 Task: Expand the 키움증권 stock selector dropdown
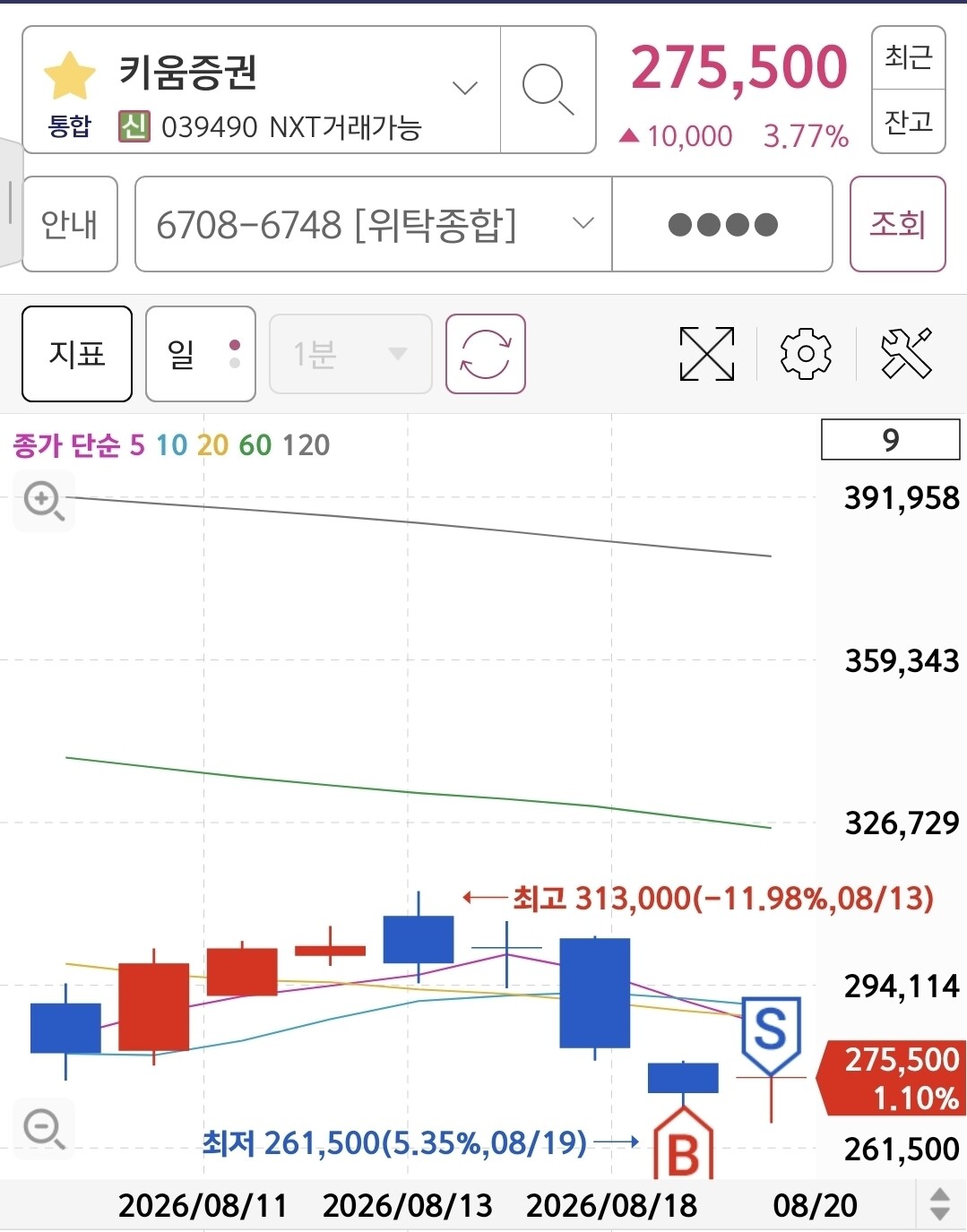[464, 88]
